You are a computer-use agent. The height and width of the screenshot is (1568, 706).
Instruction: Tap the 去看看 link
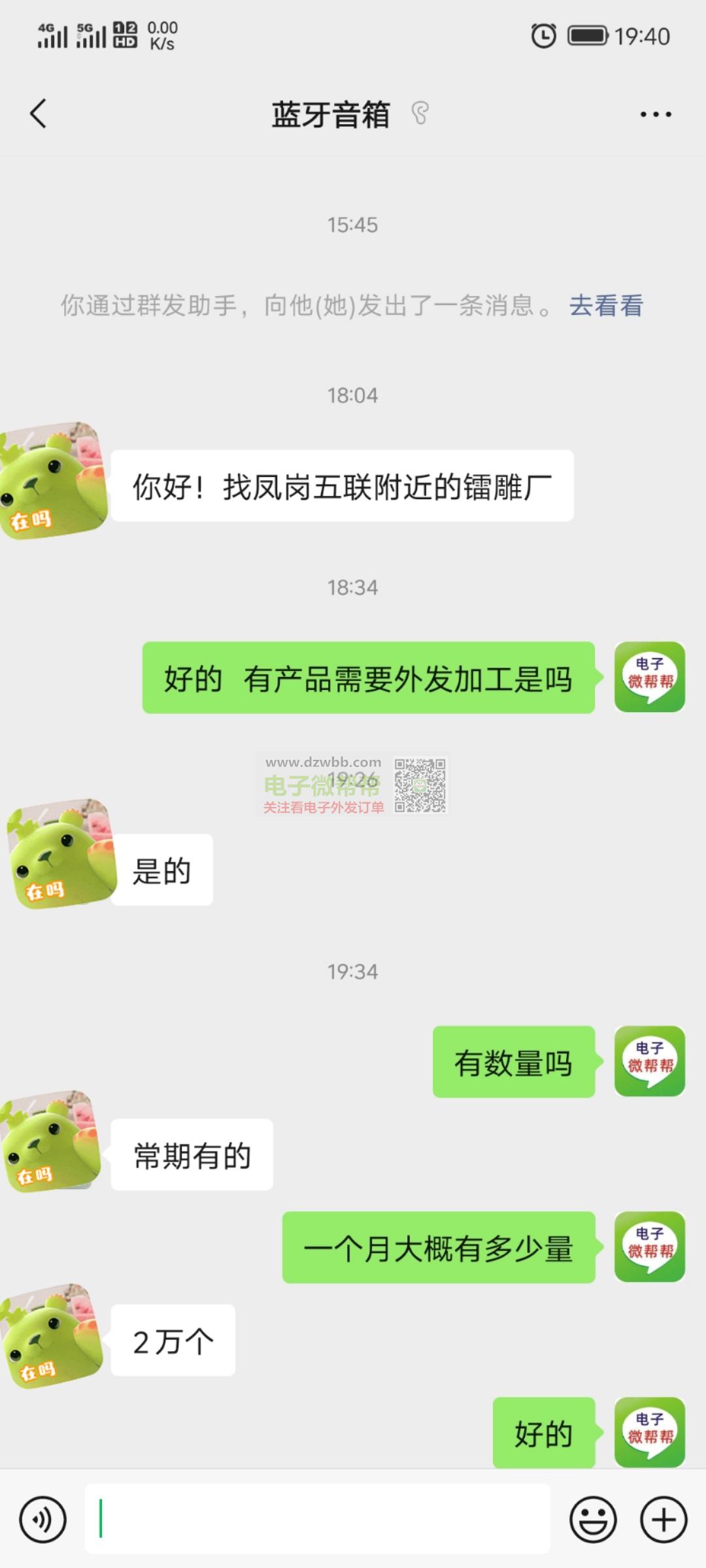(606, 305)
